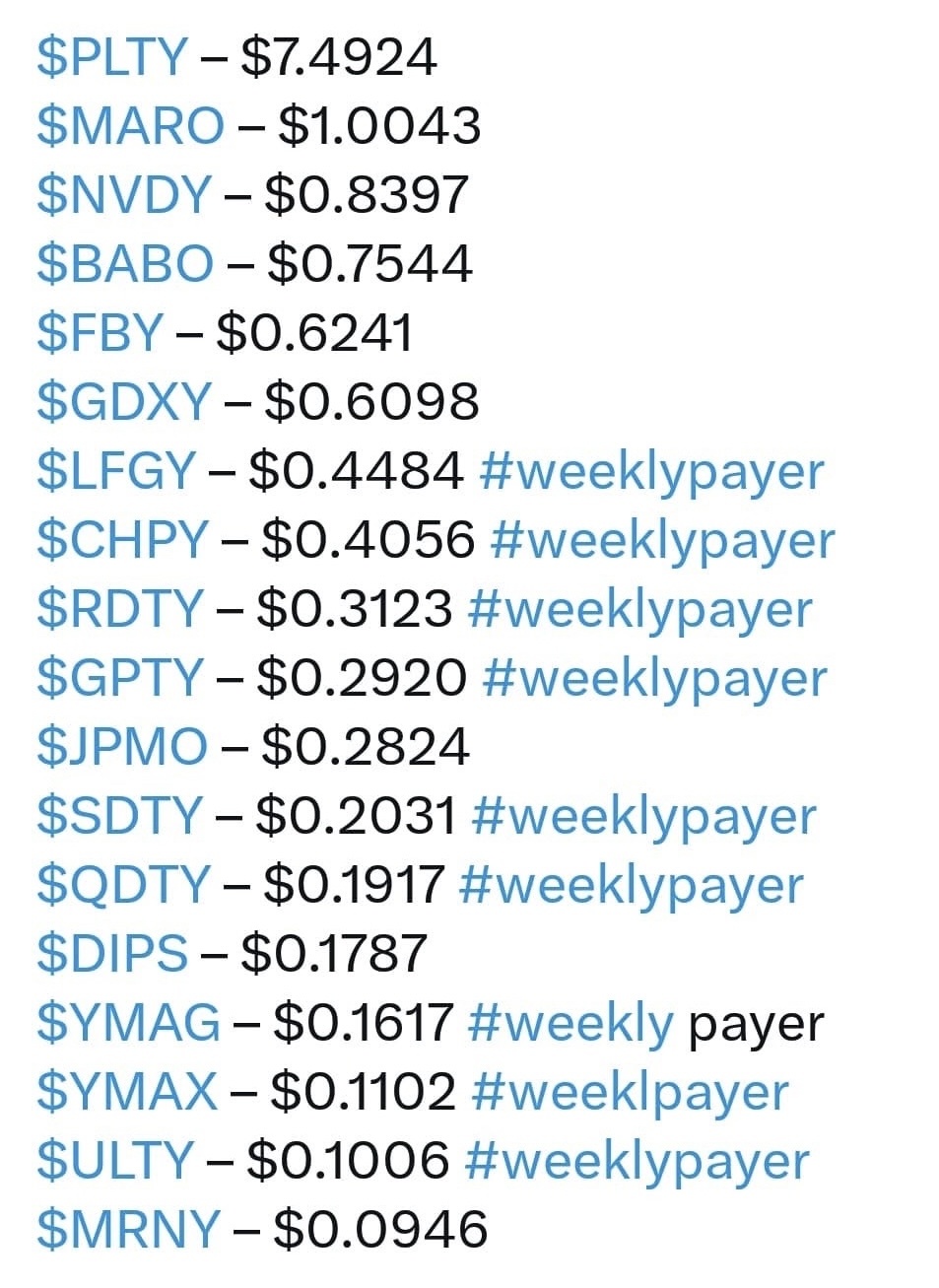Viewport: 939px width, 1288px height.
Task: Select the $GDXY cashtag
Action: click(124, 402)
